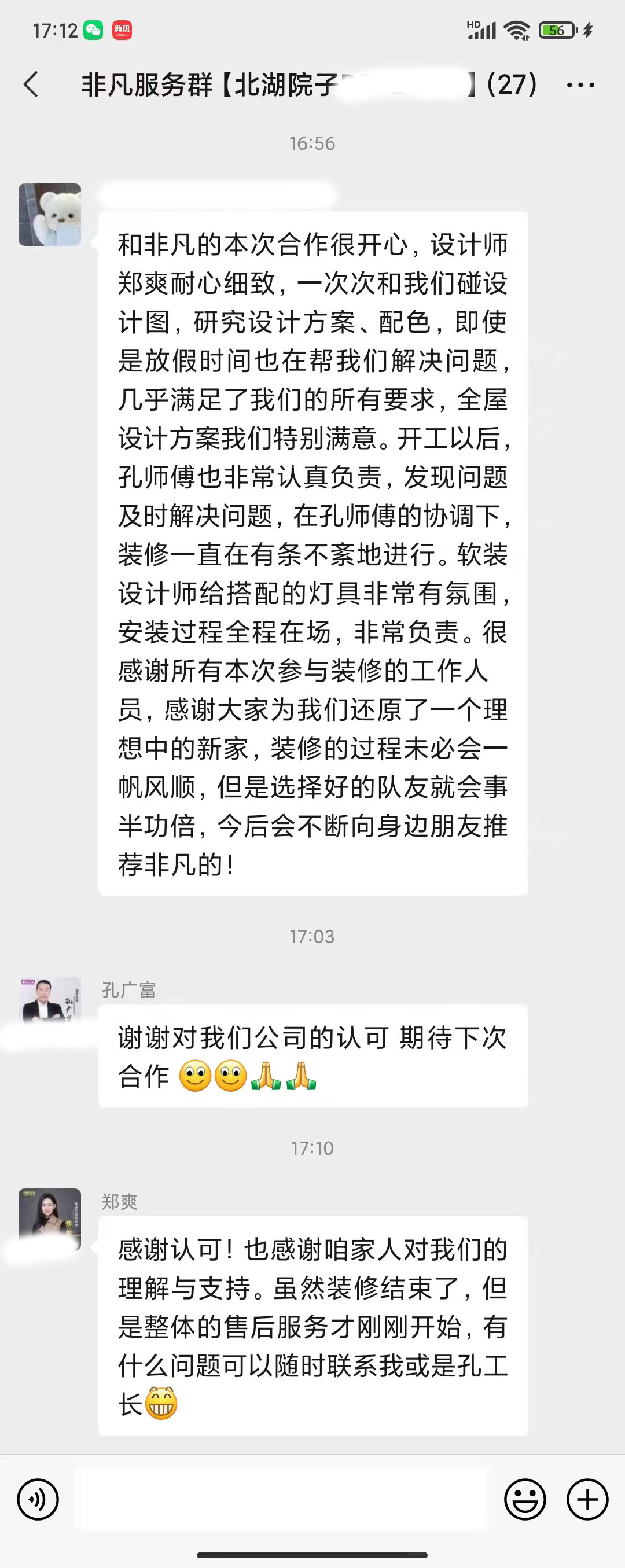Open the emoji sticker panel
The image size is (625, 1568).
[524, 1499]
